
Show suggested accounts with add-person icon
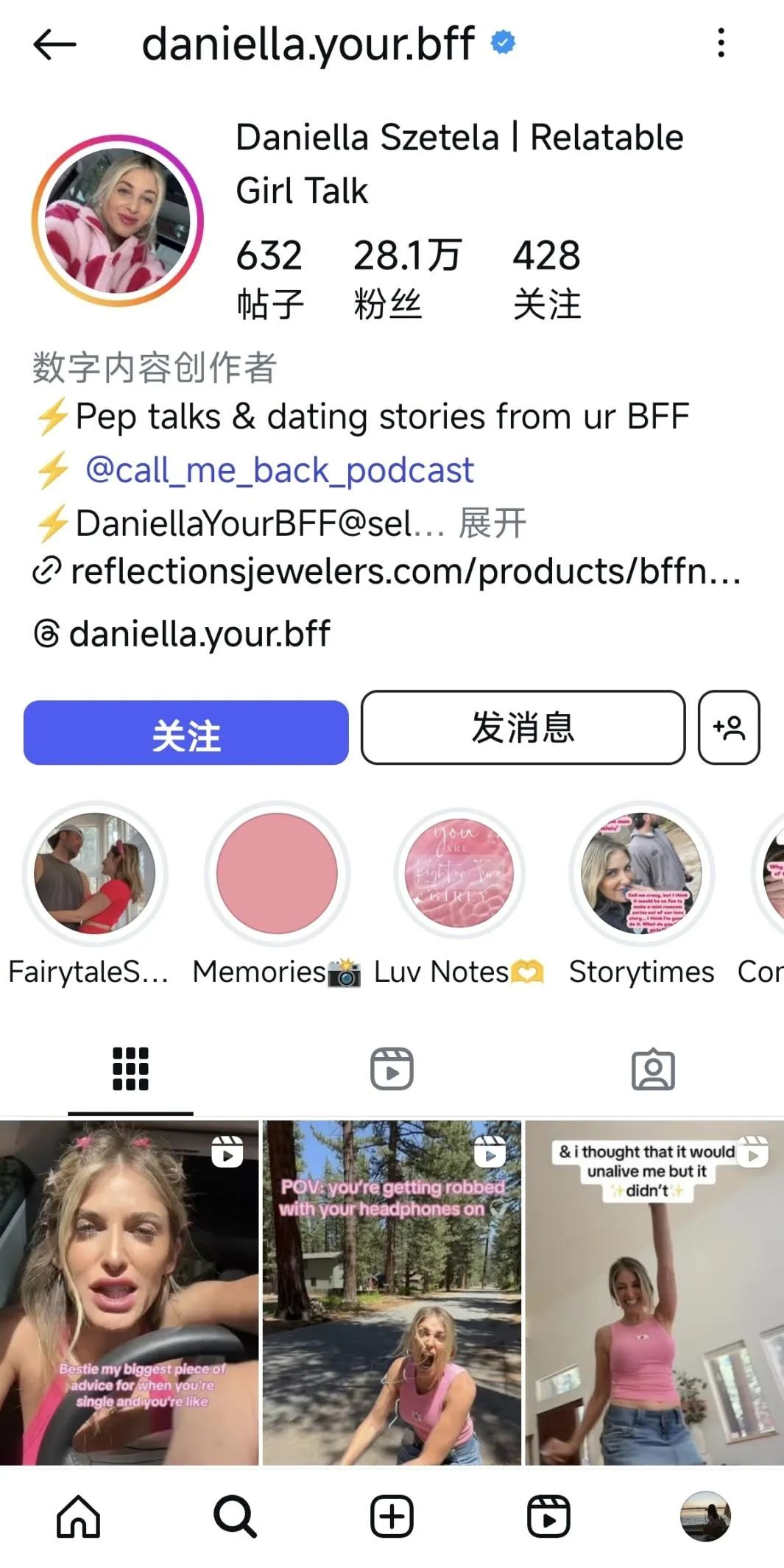click(728, 728)
